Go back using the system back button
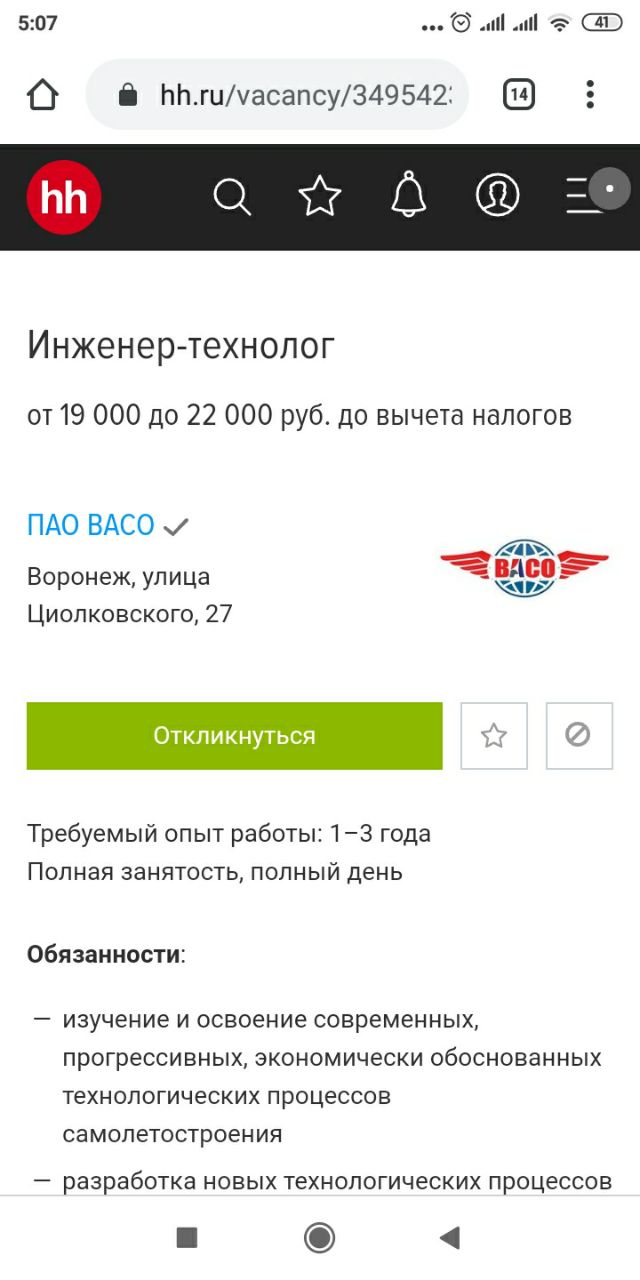 tap(449, 1238)
